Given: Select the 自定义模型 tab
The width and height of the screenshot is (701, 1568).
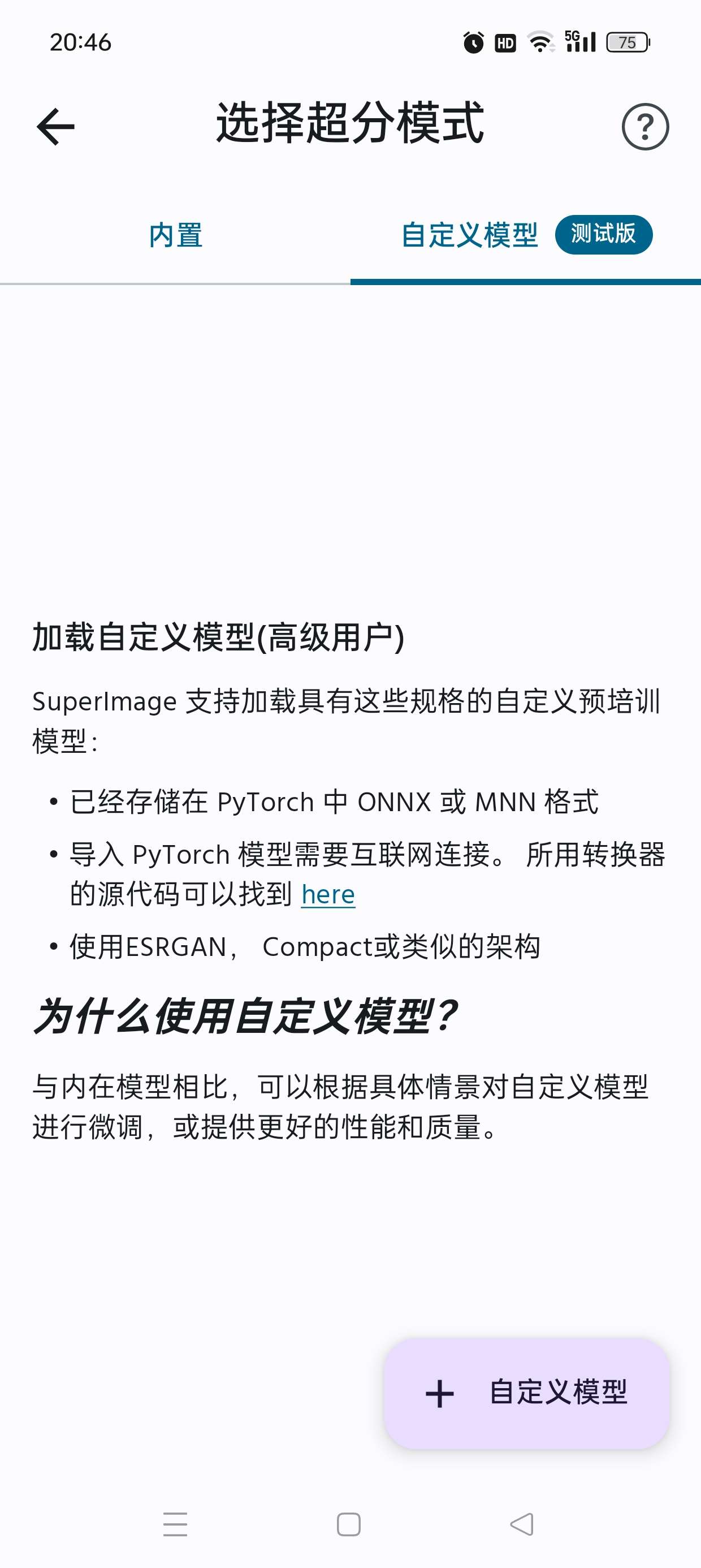Looking at the screenshot, I should [x=470, y=235].
